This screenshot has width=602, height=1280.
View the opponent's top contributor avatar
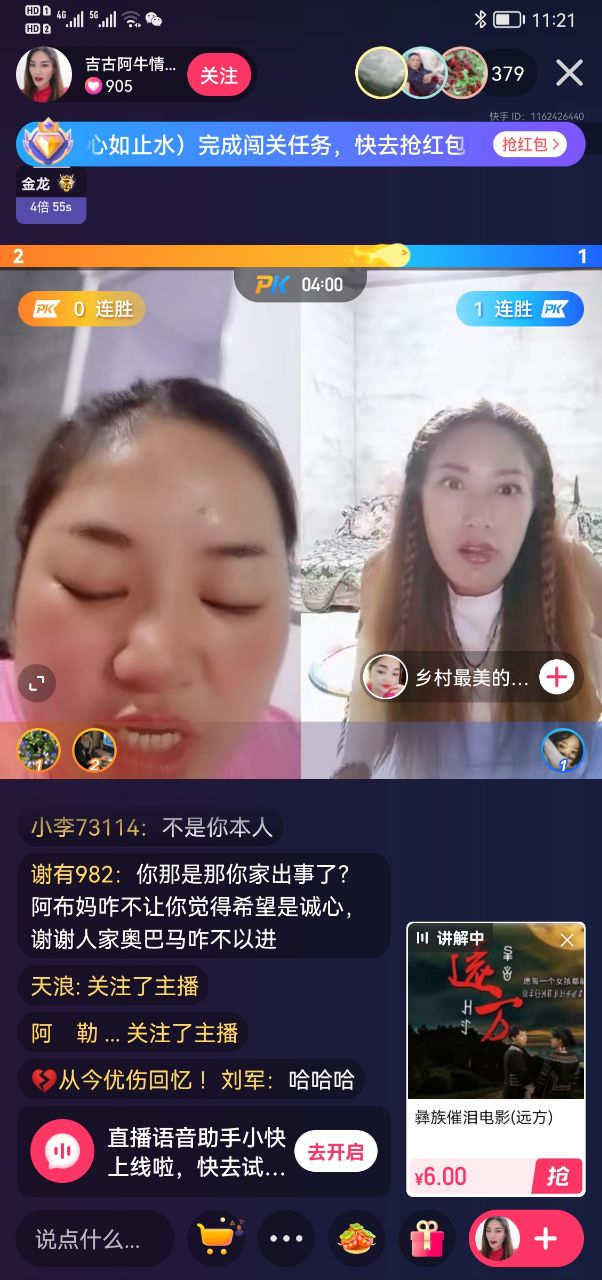pyautogui.click(x=562, y=750)
